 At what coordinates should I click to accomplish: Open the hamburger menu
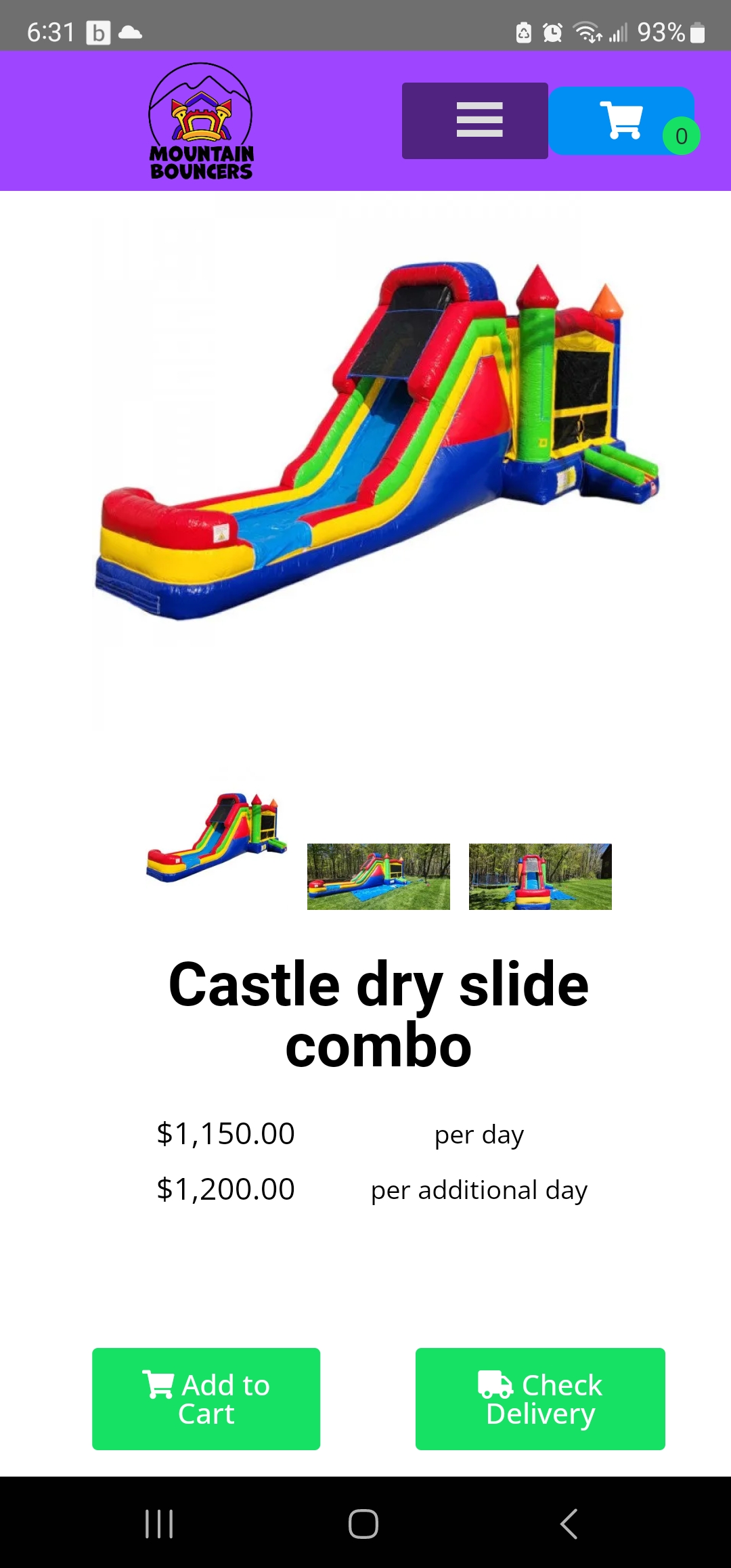(475, 121)
